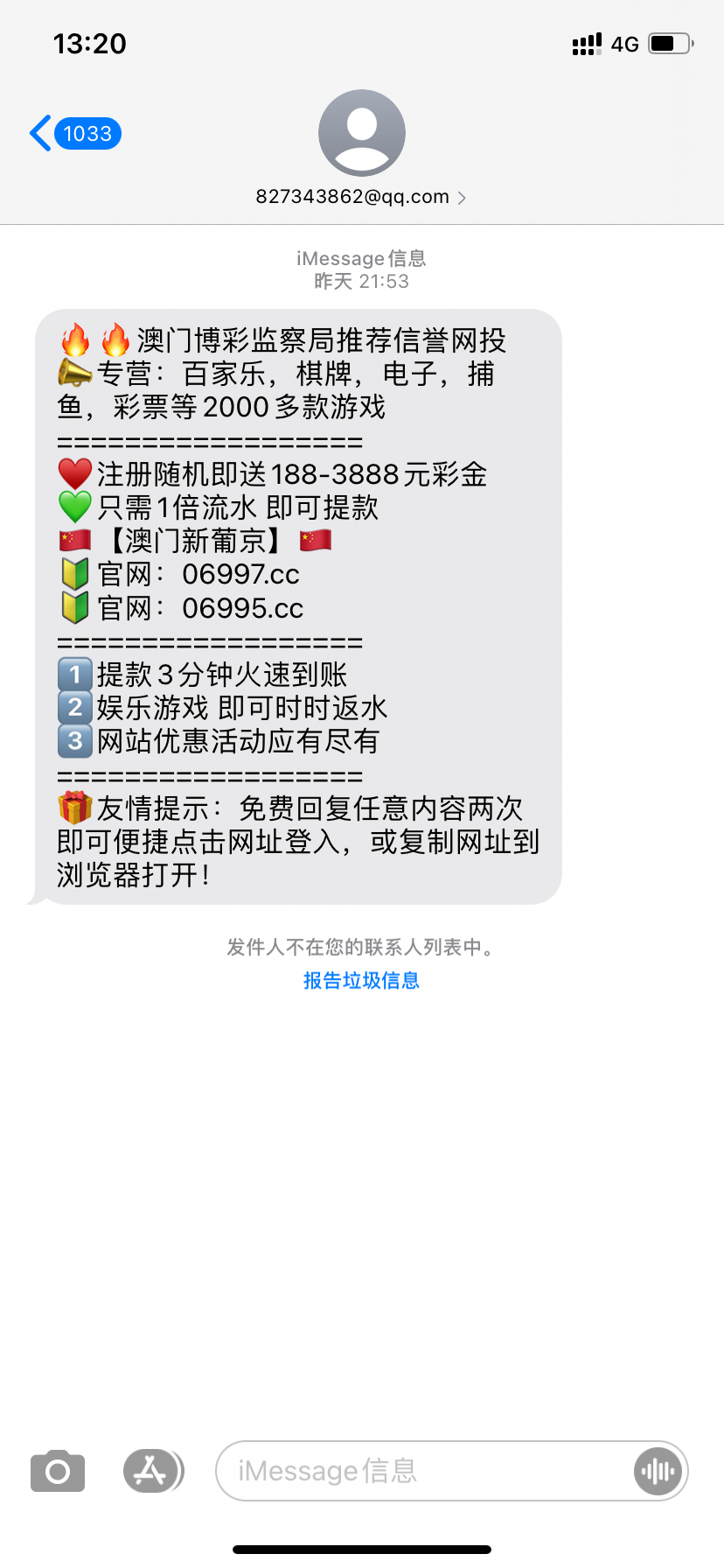Open contact details for 827343862@qq.com
The width and height of the screenshot is (724, 1568).
[x=360, y=196]
